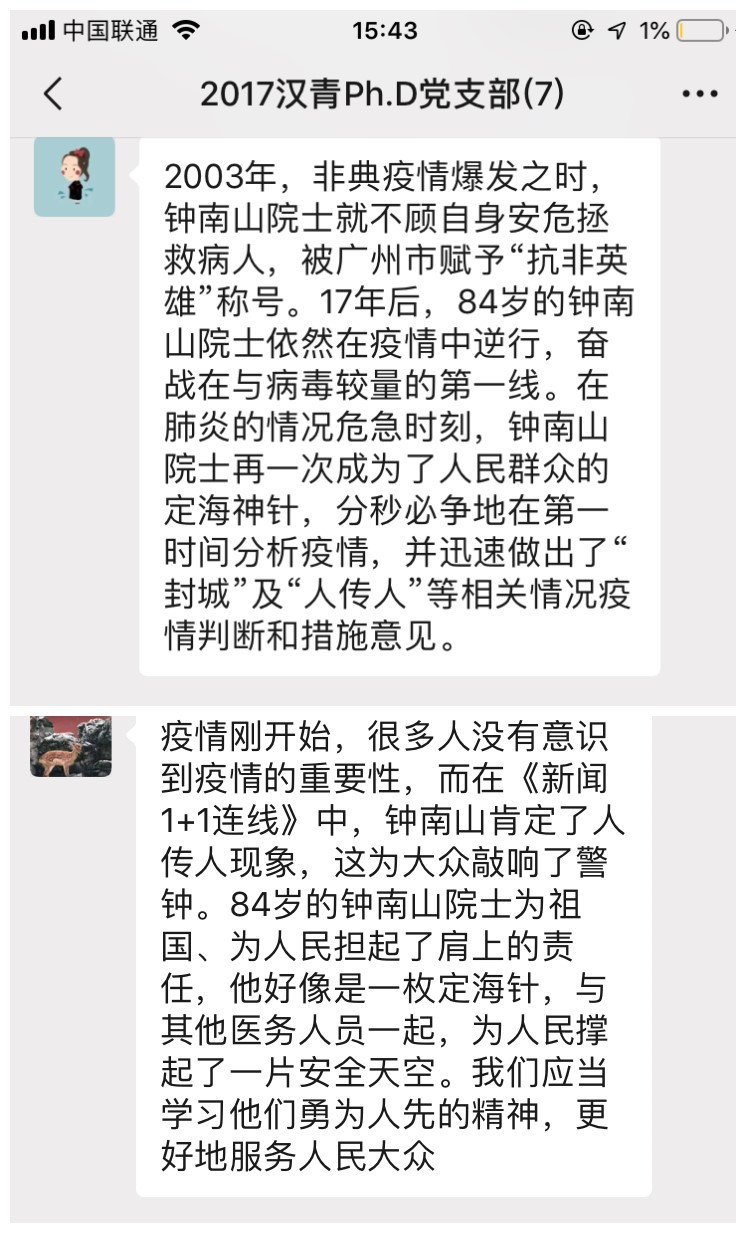This screenshot has height=1233, width=746.
Task: Go back from the group chat
Action: (x=53, y=94)
